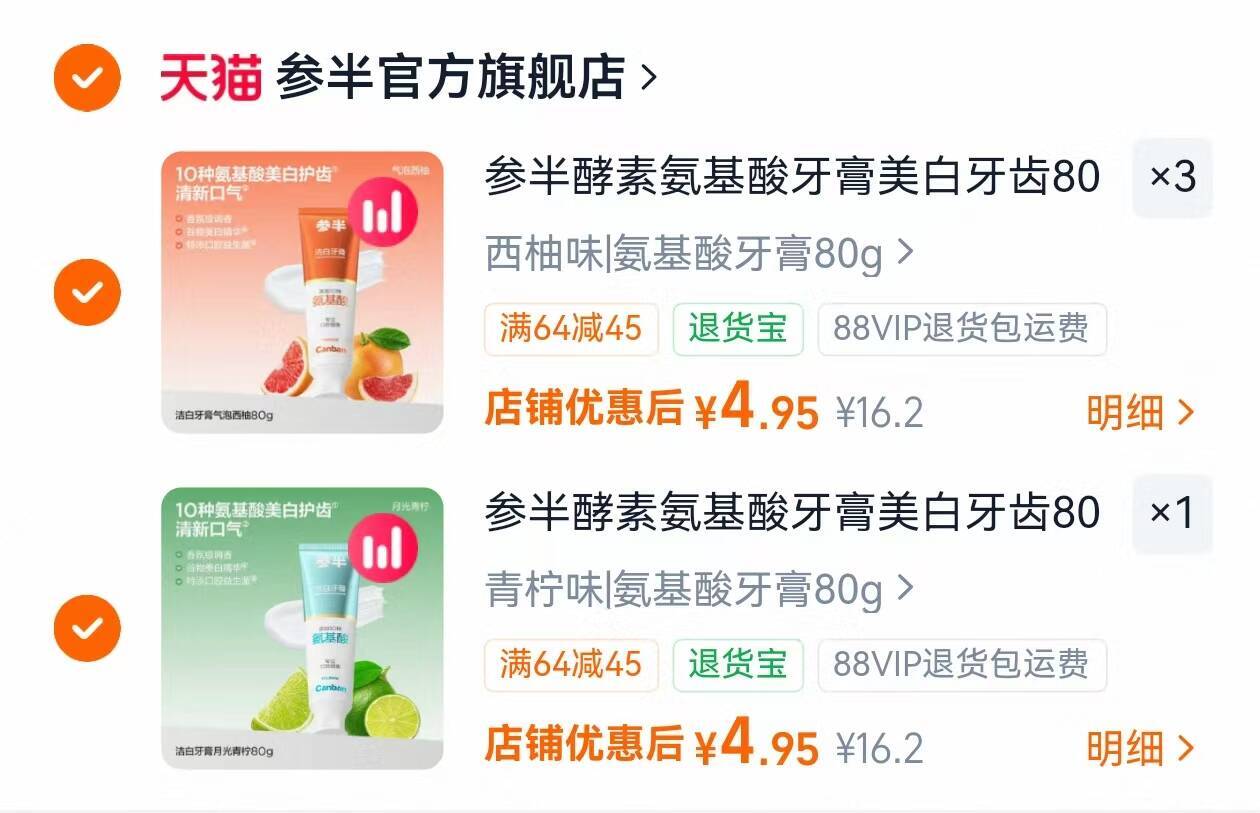Image resolution: width=1260 pixels, height=813 pixels.
Task: Open the 青柠味 toothpaste product image
Action: 302,628
